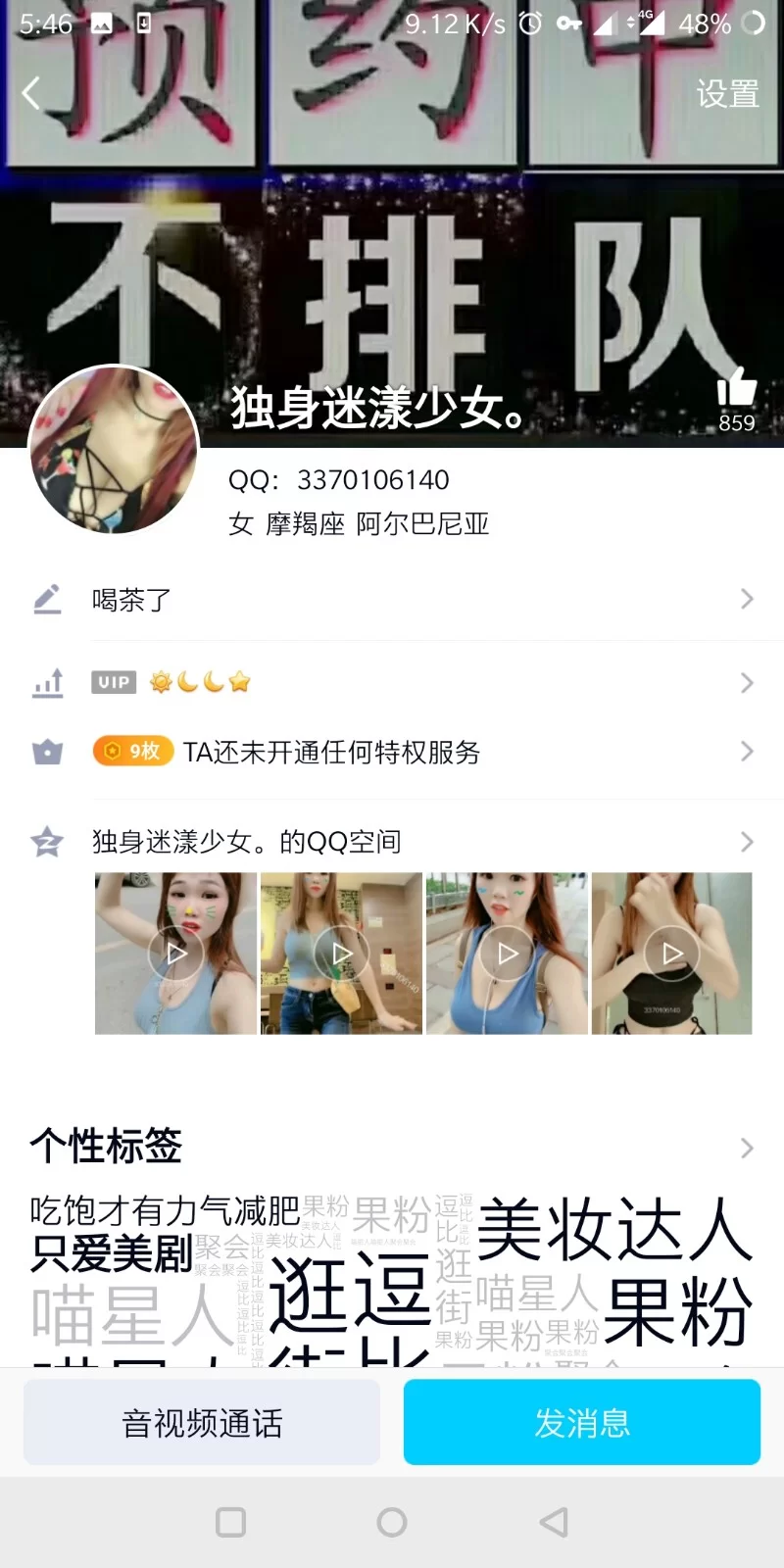This screenshot has height=1568, width=784.
Task: Open 设置 in the top bar
Action: coord(727,94)
